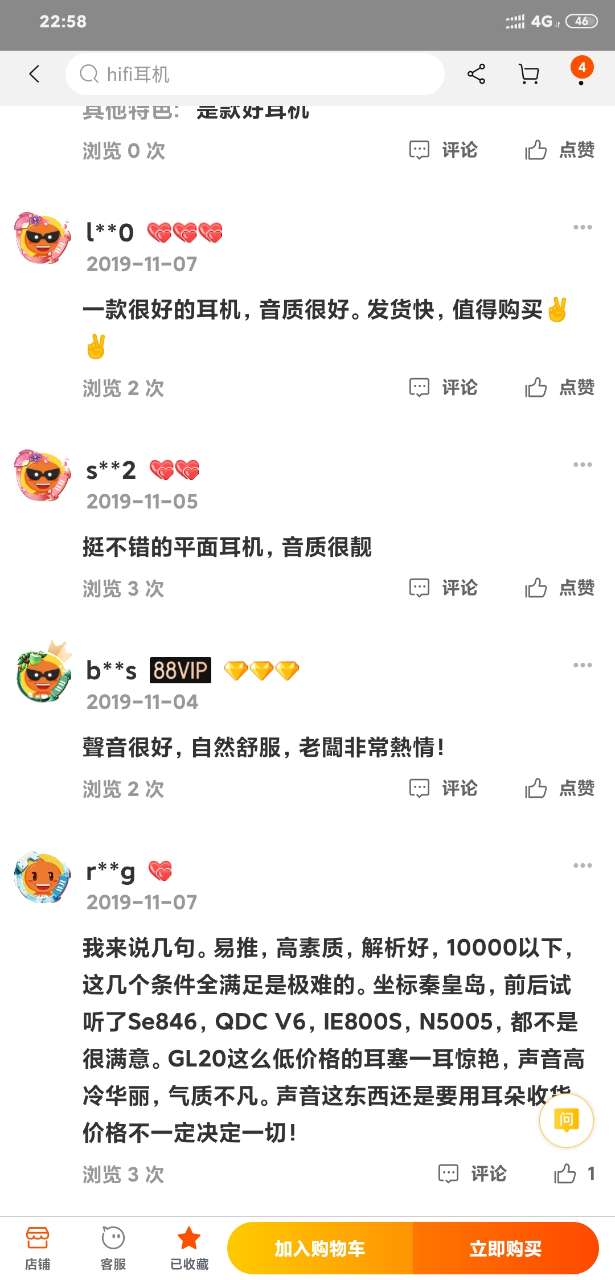Select 立即购买 to buy now

point(505,1248)
